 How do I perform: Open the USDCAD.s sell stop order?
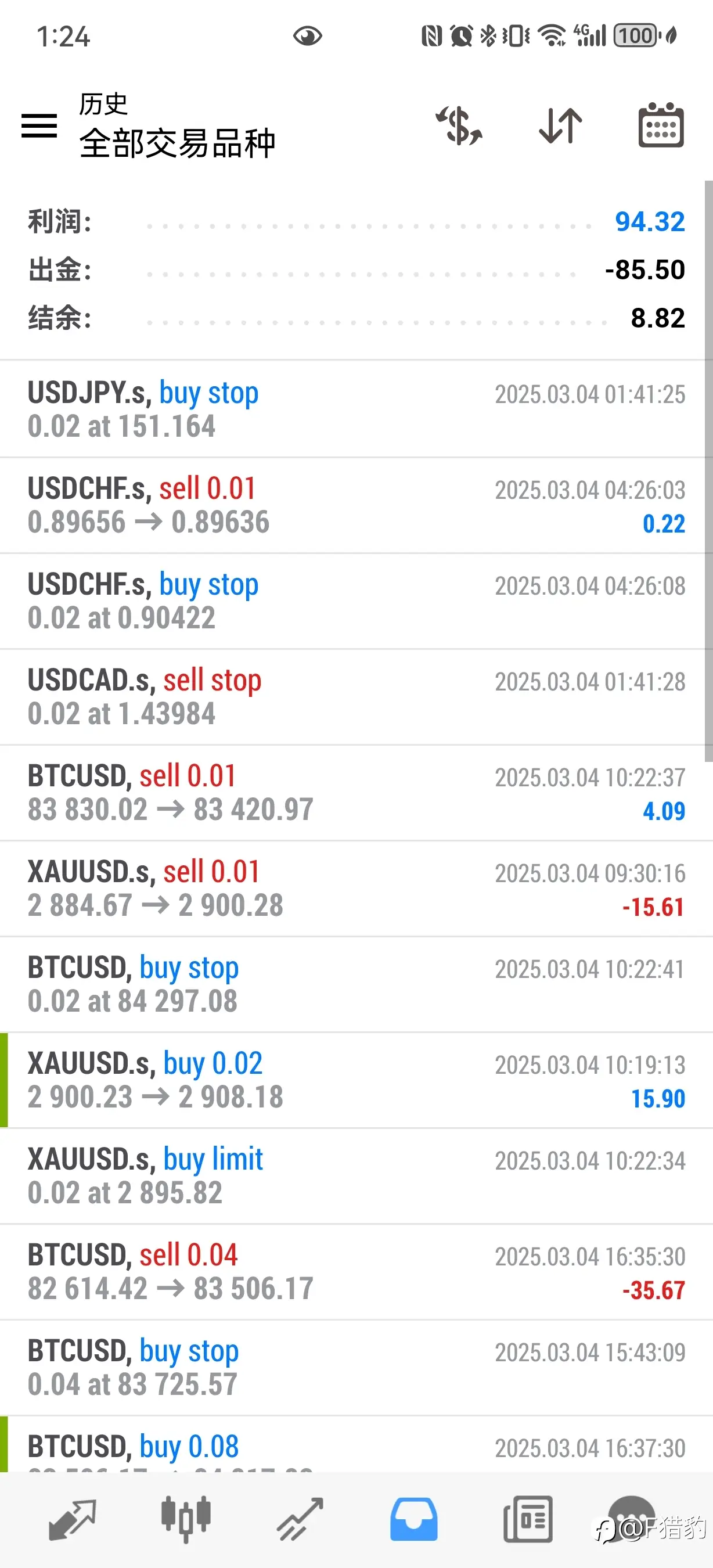(356, 697)
